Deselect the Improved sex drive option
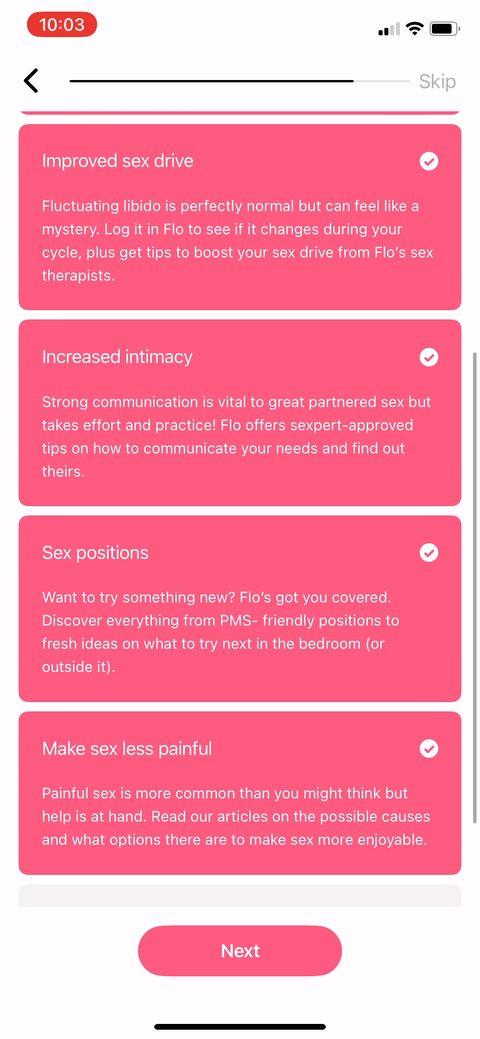 click(x=239, y=217)
